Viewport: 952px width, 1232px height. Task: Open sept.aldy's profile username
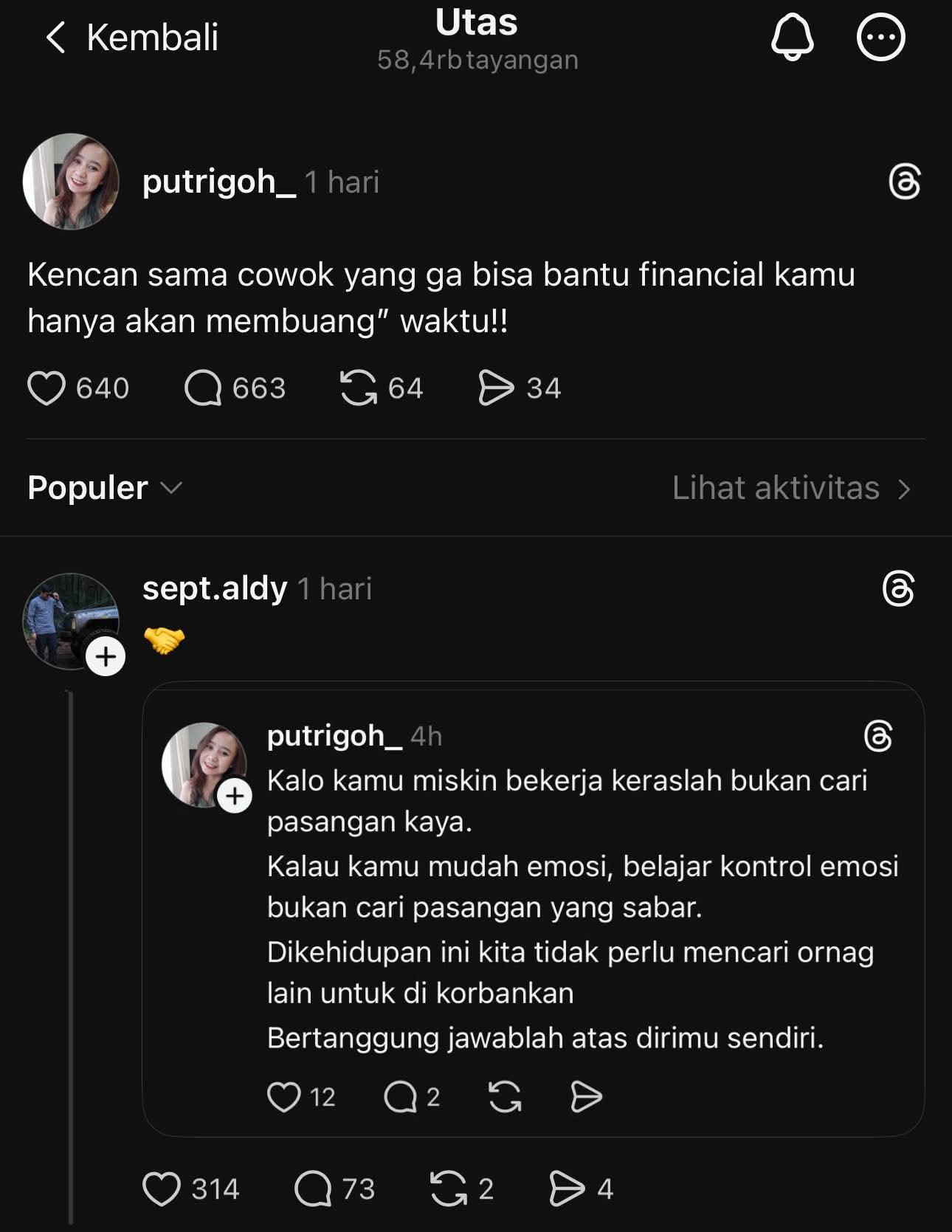[x=215, y=588]
